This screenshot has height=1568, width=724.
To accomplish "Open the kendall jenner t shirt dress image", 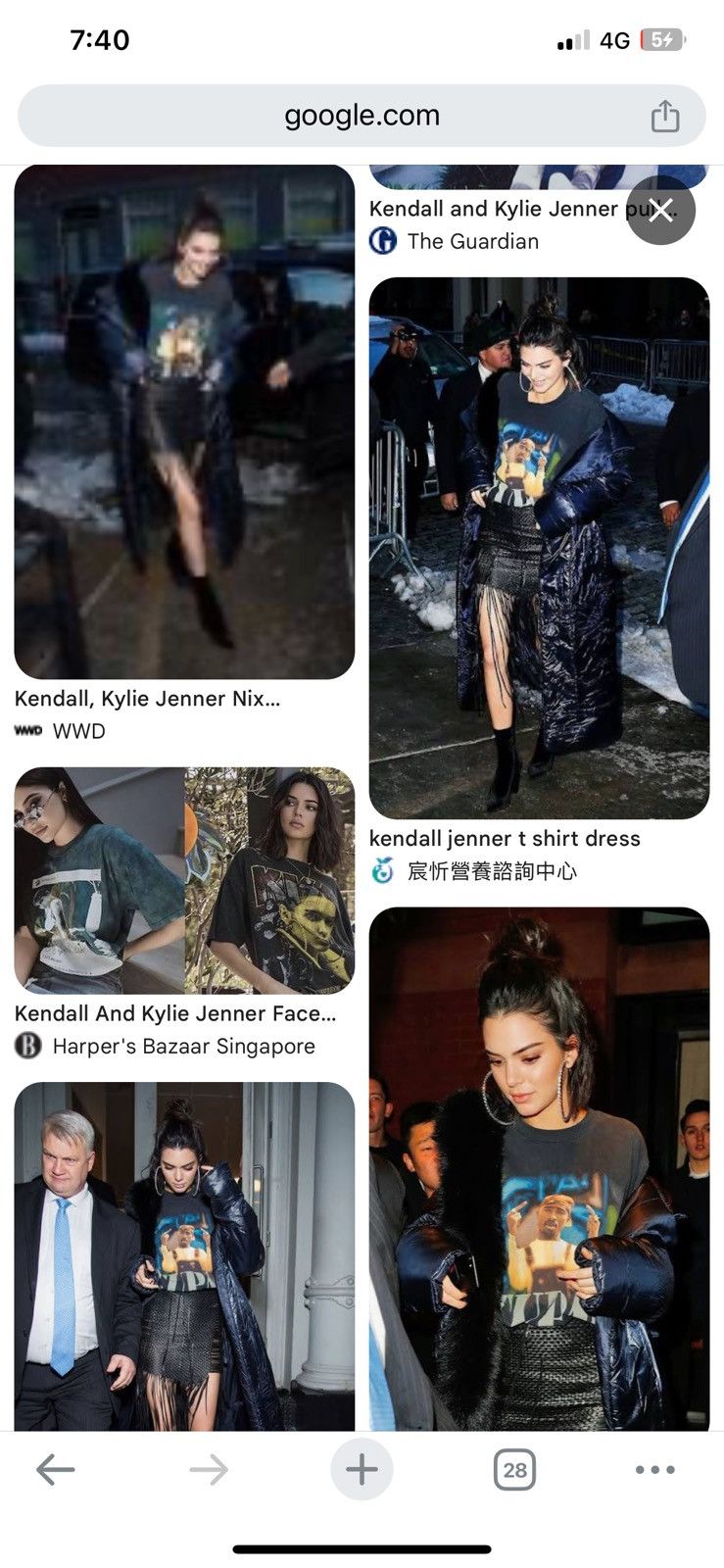I will pyautogui.click(x=539, y=548).
